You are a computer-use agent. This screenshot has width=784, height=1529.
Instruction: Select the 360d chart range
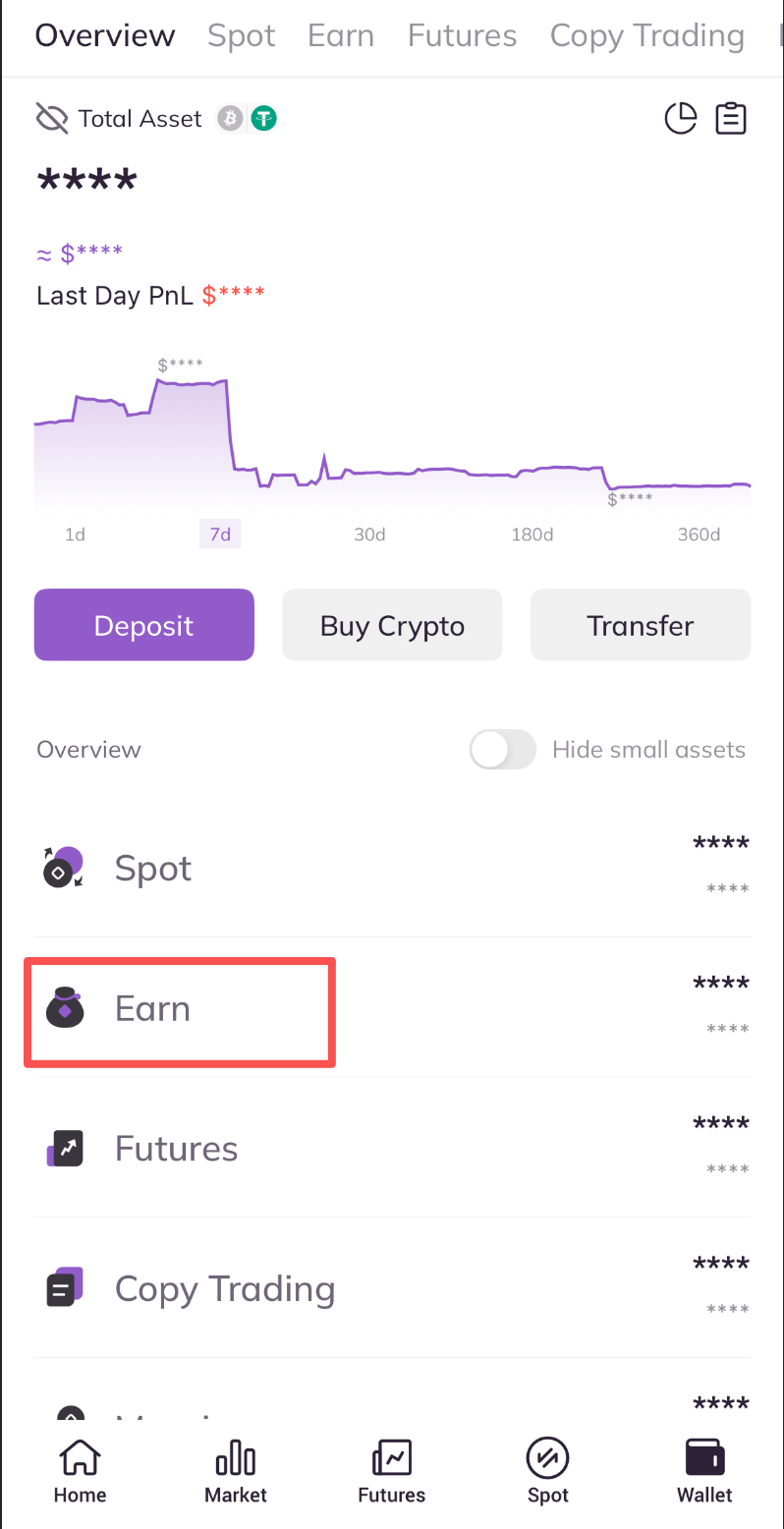pos(699,535)
